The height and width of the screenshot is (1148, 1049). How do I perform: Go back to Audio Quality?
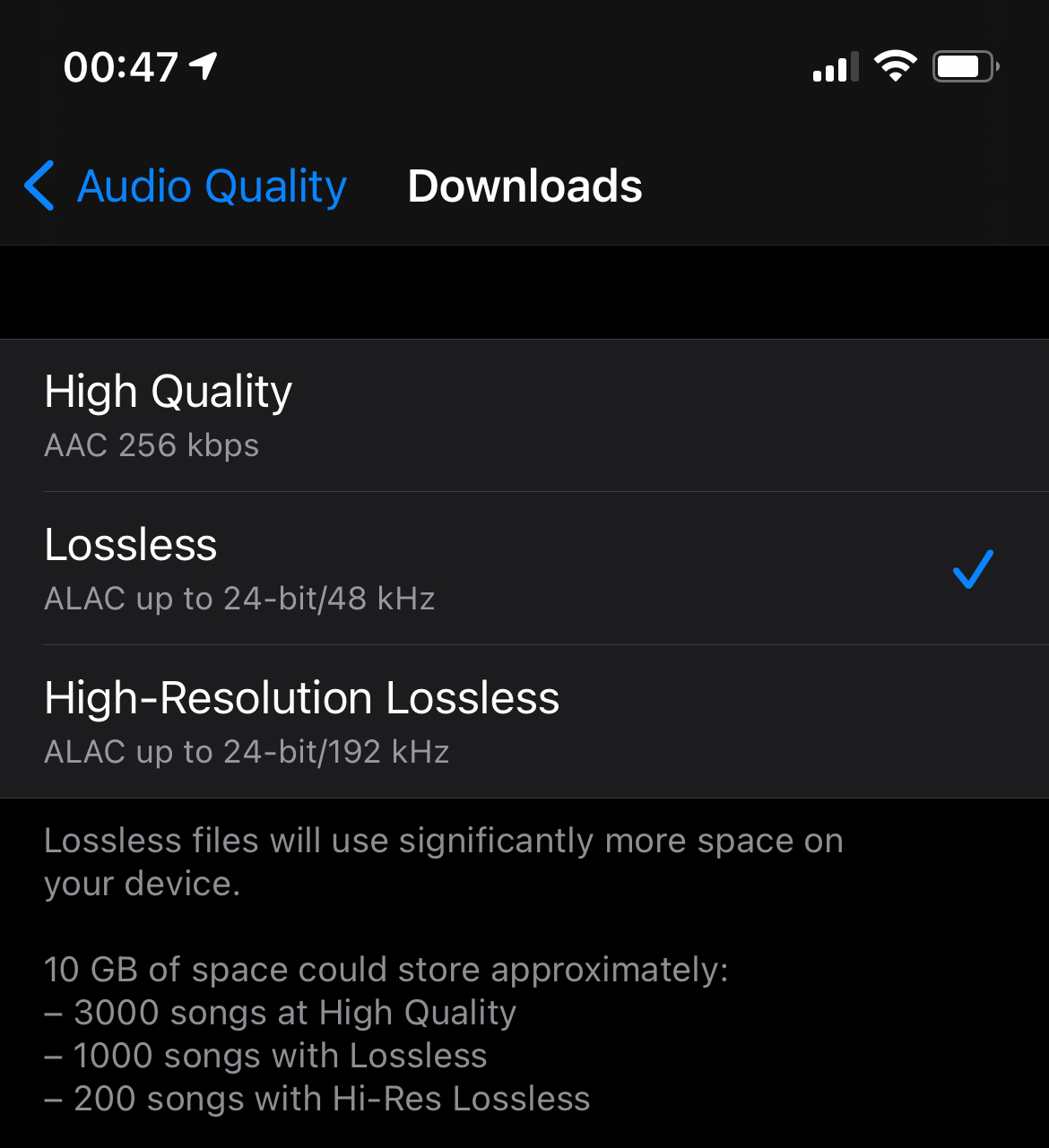[x=186, y=186]
